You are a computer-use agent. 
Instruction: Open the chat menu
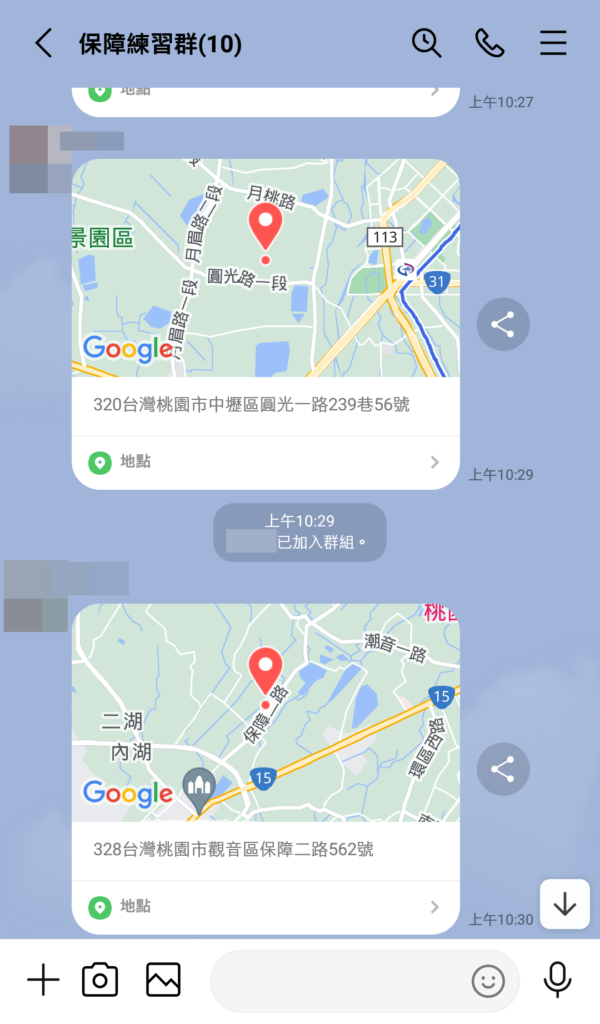pyautogui.click(x=553, y=43)
